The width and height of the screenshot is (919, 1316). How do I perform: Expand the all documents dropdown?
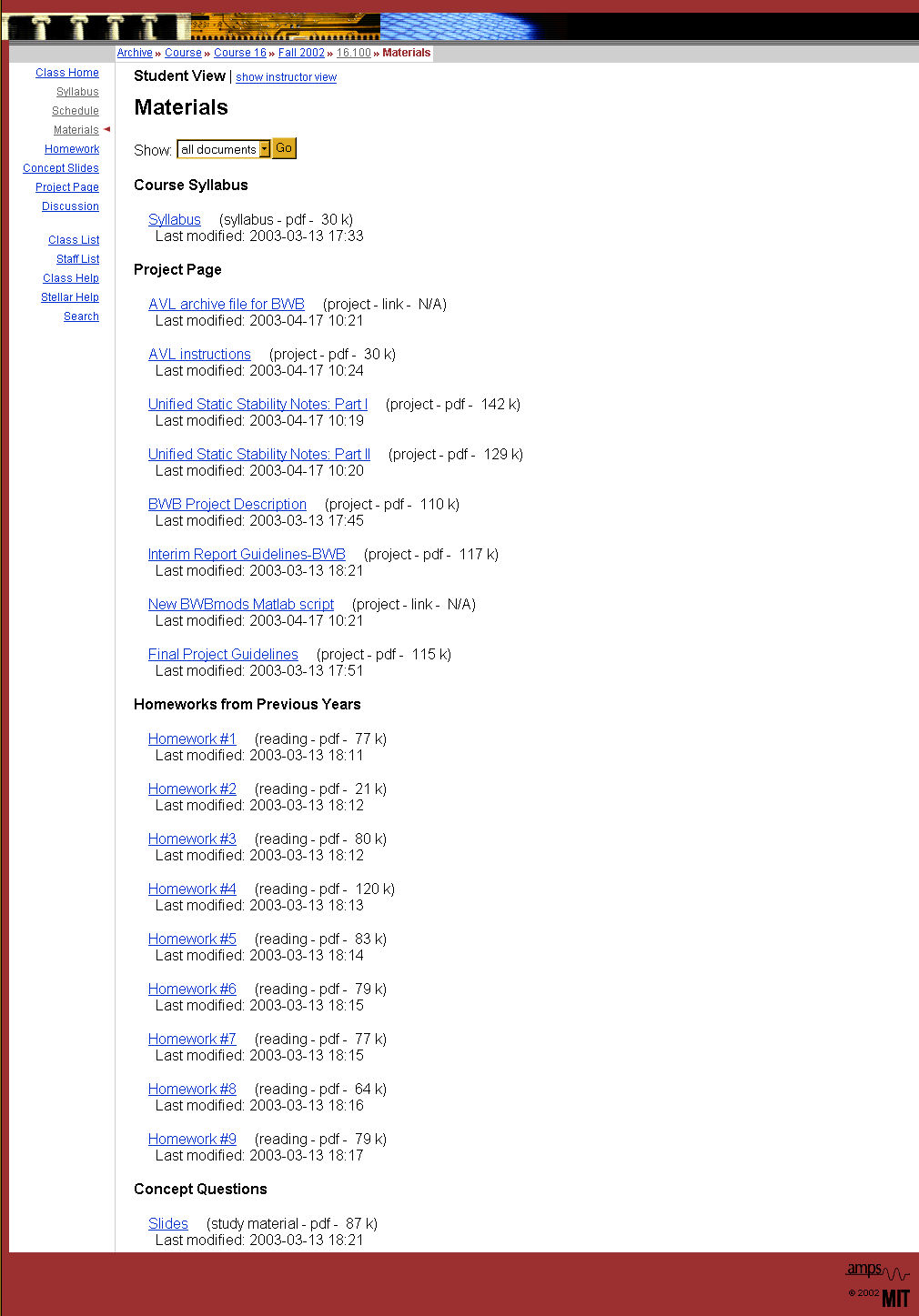click(x=265, y=149)
